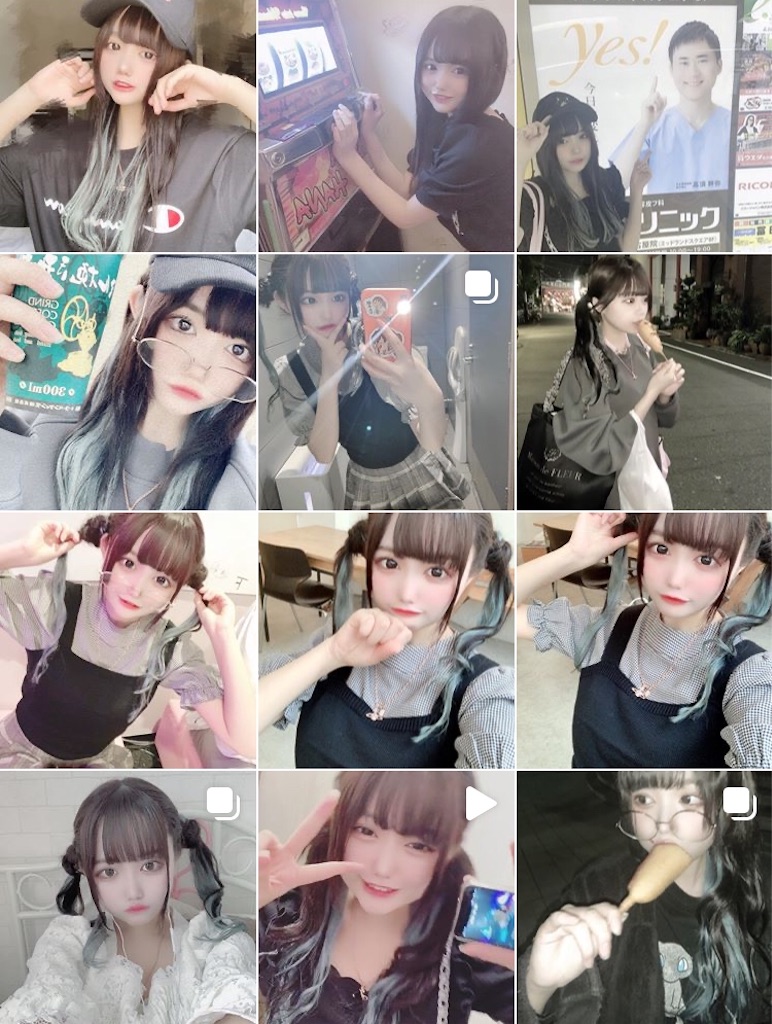Open the slot machine photo post
772x1024 pixels.
click(386, 125)
